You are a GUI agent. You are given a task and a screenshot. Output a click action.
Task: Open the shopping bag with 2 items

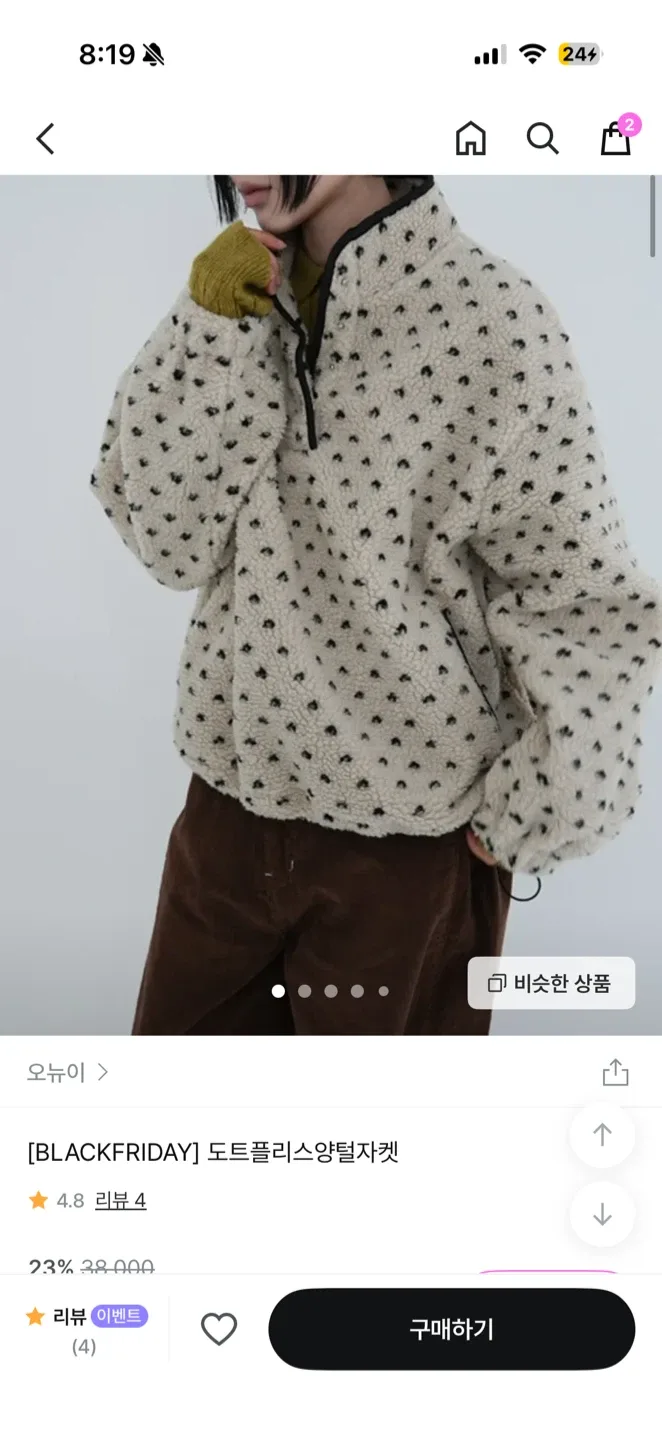coord(615,139)
